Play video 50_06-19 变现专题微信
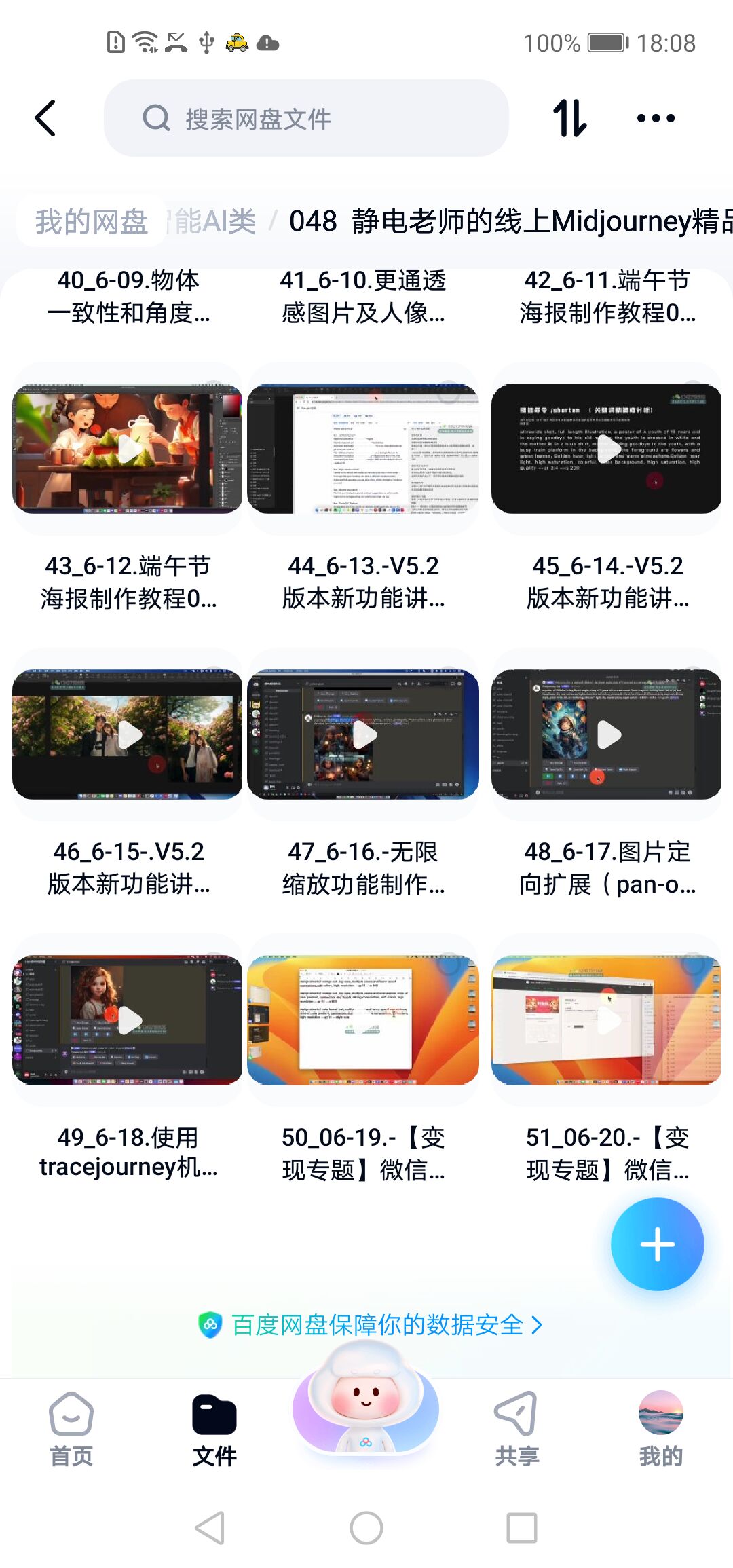733x1568 pixels. click(363, 1020)
